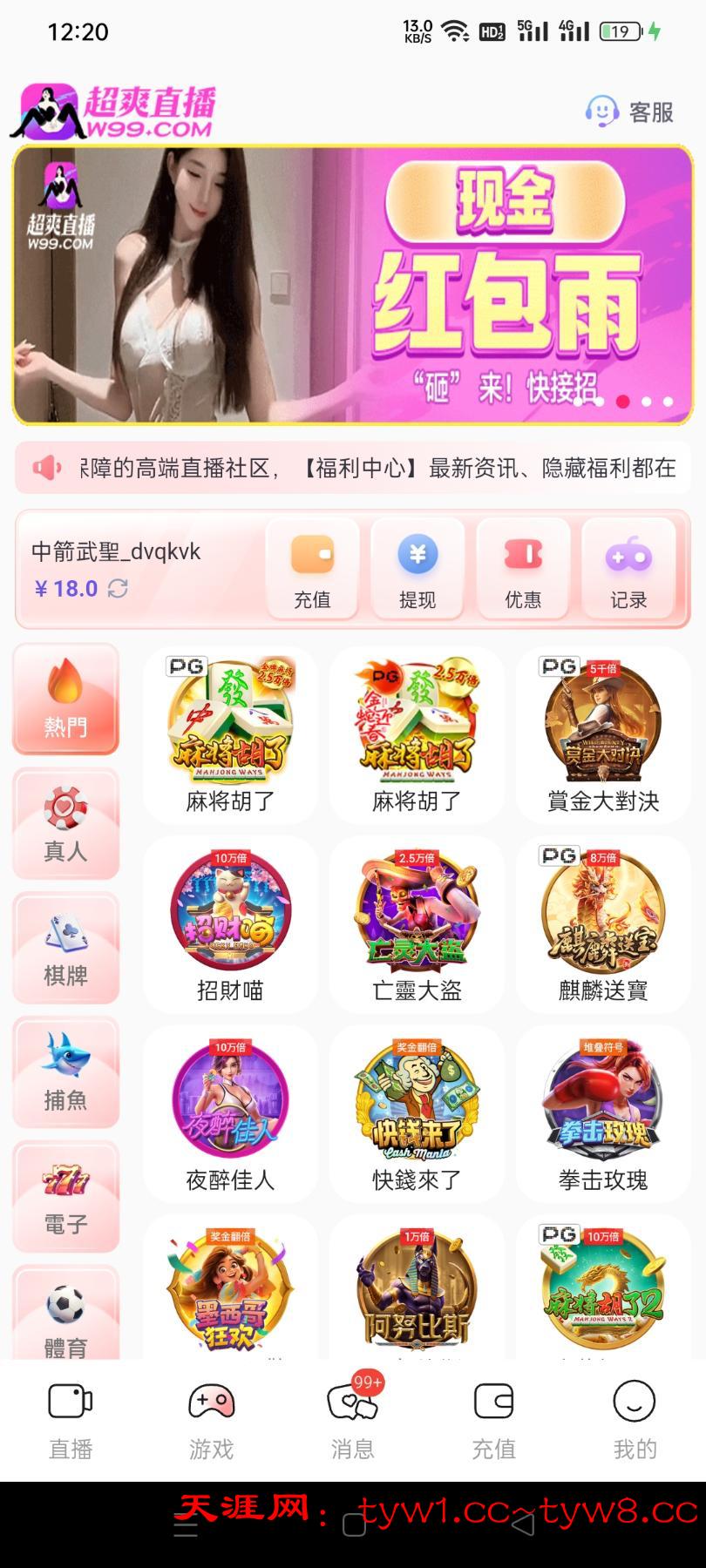Select the 真人 category
706x1568 pixels.
pos(66,823)
